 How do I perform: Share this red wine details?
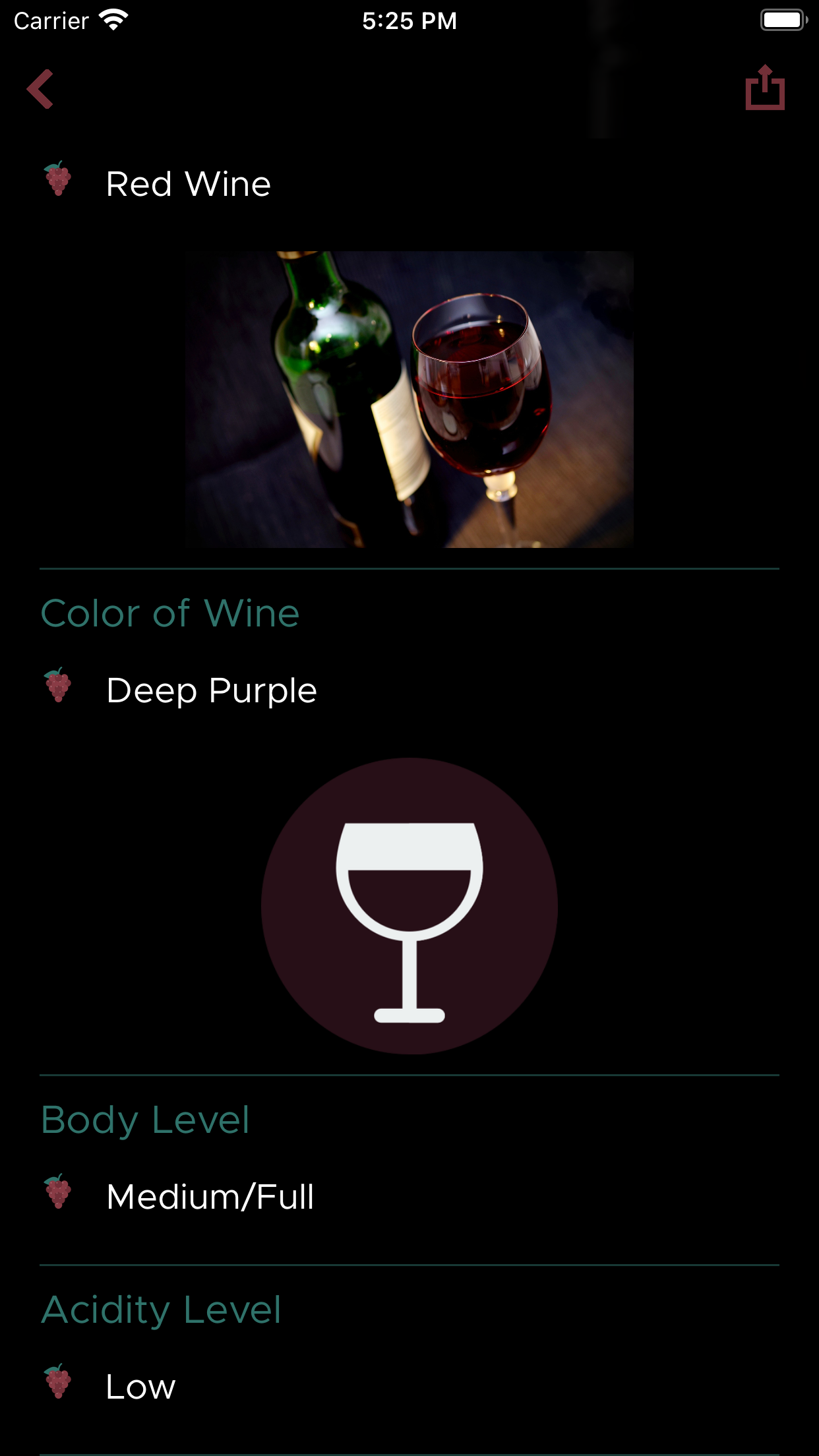pos(764,88)
